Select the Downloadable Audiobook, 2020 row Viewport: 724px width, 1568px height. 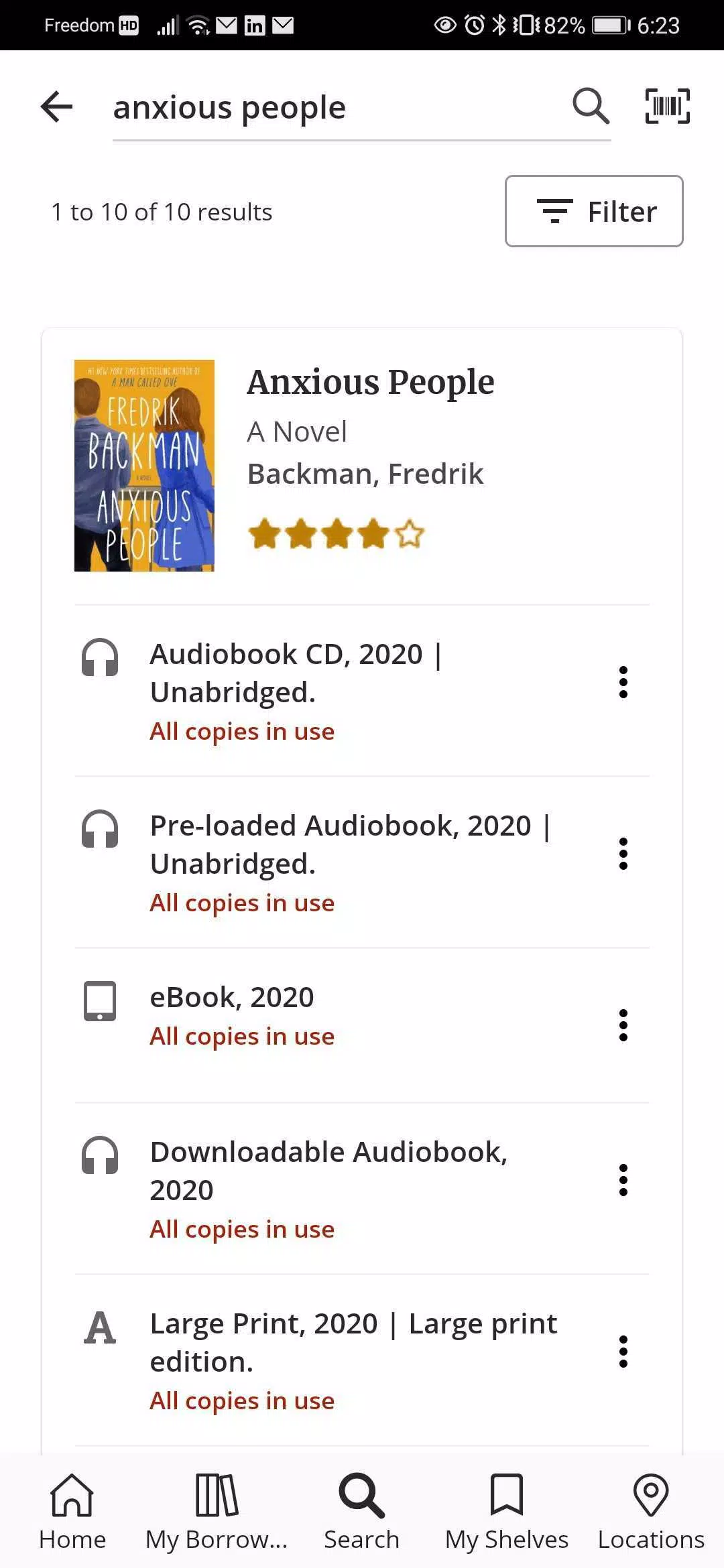328,1171
